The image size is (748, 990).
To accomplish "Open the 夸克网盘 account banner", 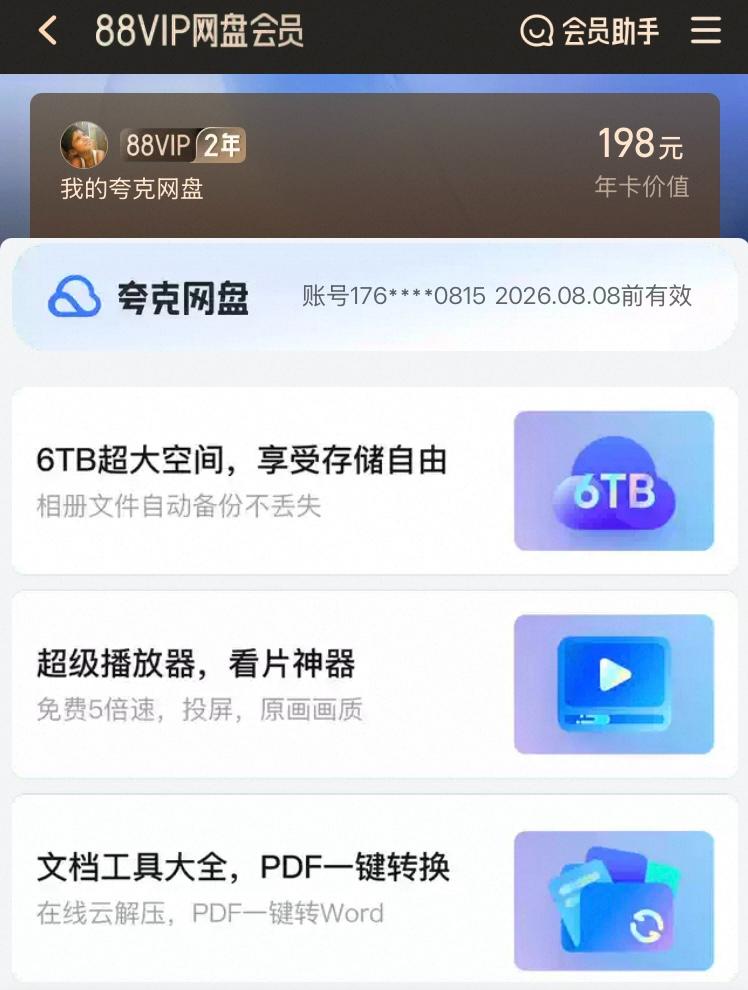I will [x=374, y=297].
